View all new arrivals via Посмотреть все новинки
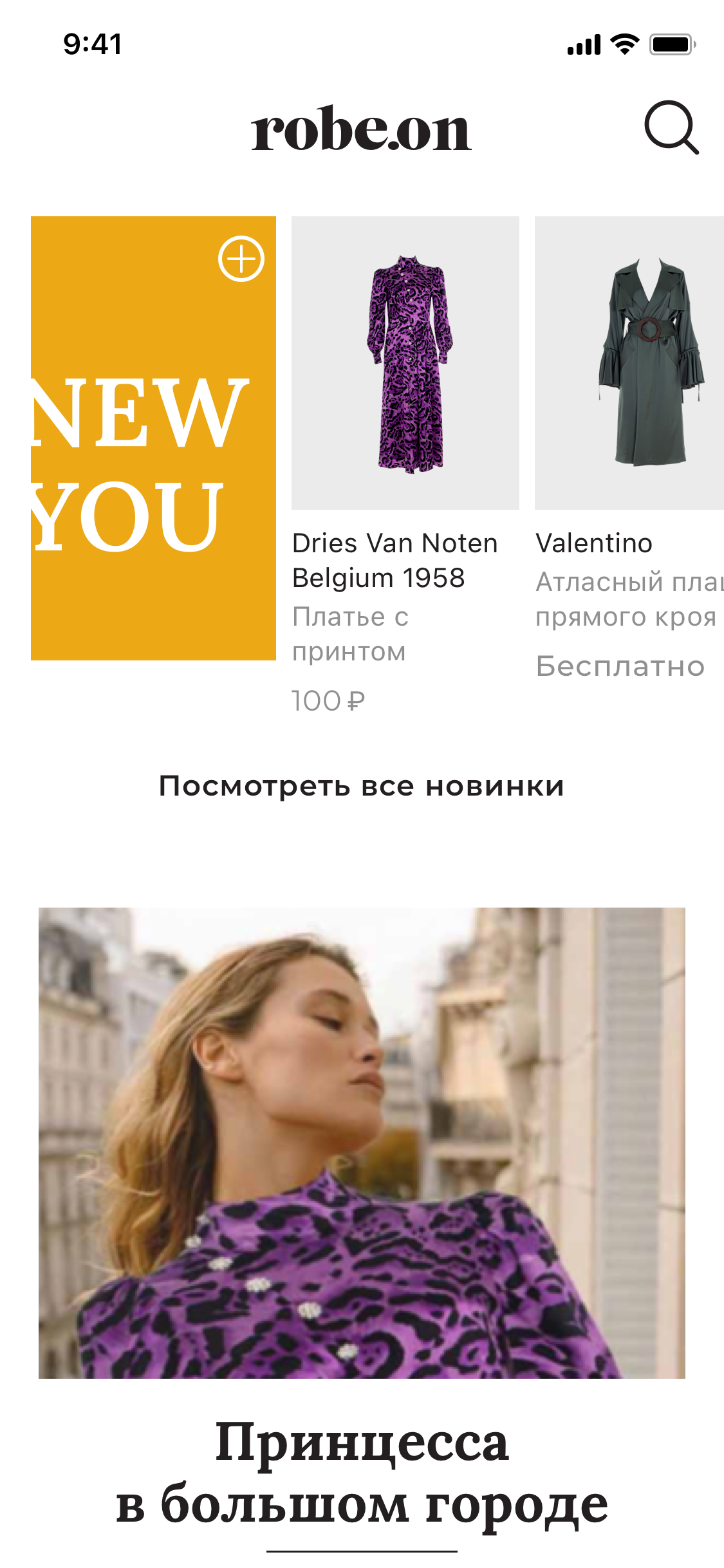This screenshot has width=724, height=1568. 361,786
